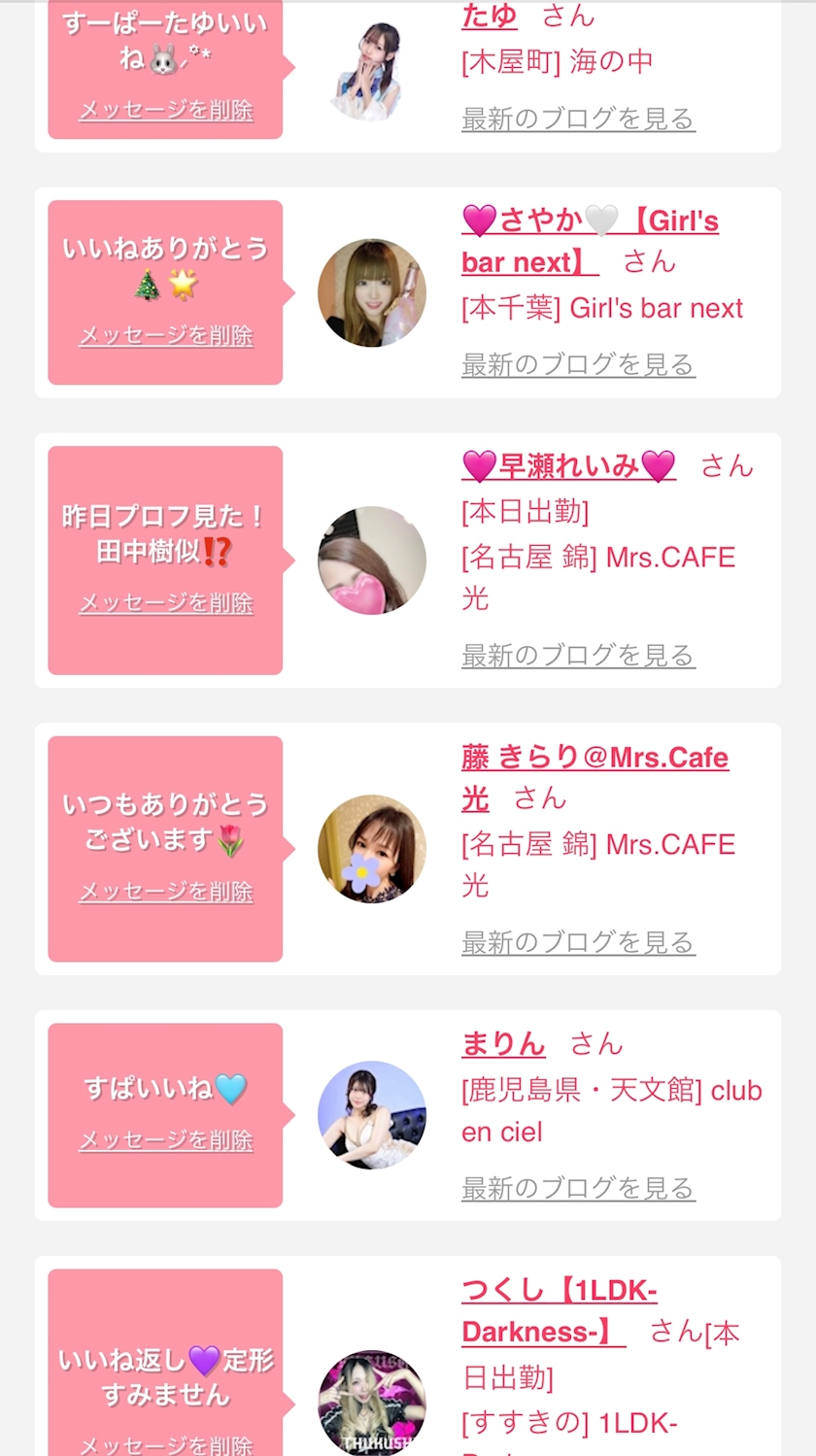Screen dimensions: 816x1456
Task: Open つくし【1LDK-Darkness-】 profile link
Action: coord(560,1291)
